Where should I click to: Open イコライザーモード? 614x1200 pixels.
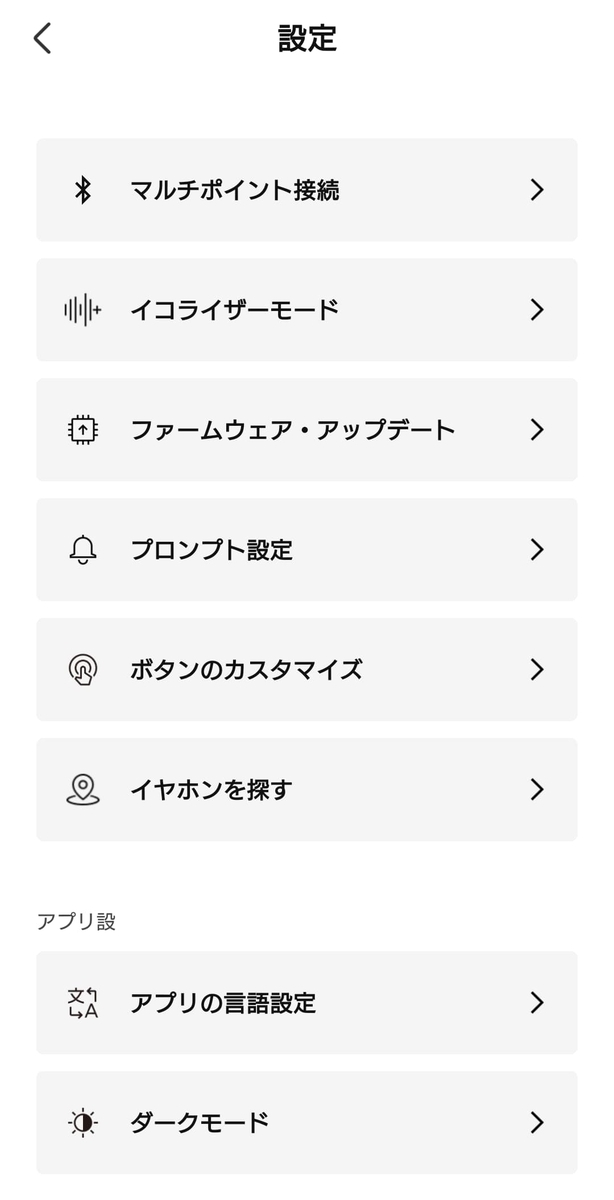[x=307, y=310]
